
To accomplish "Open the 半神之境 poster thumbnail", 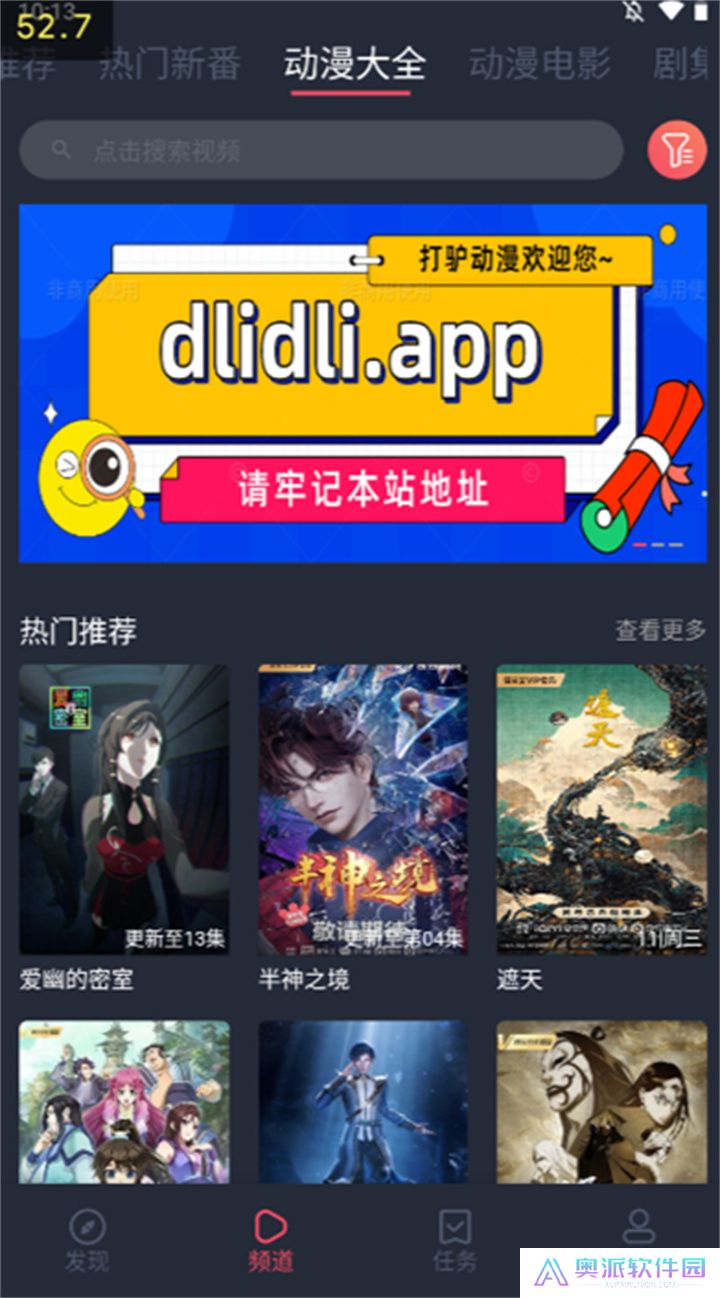I will [x=361, y=810].
